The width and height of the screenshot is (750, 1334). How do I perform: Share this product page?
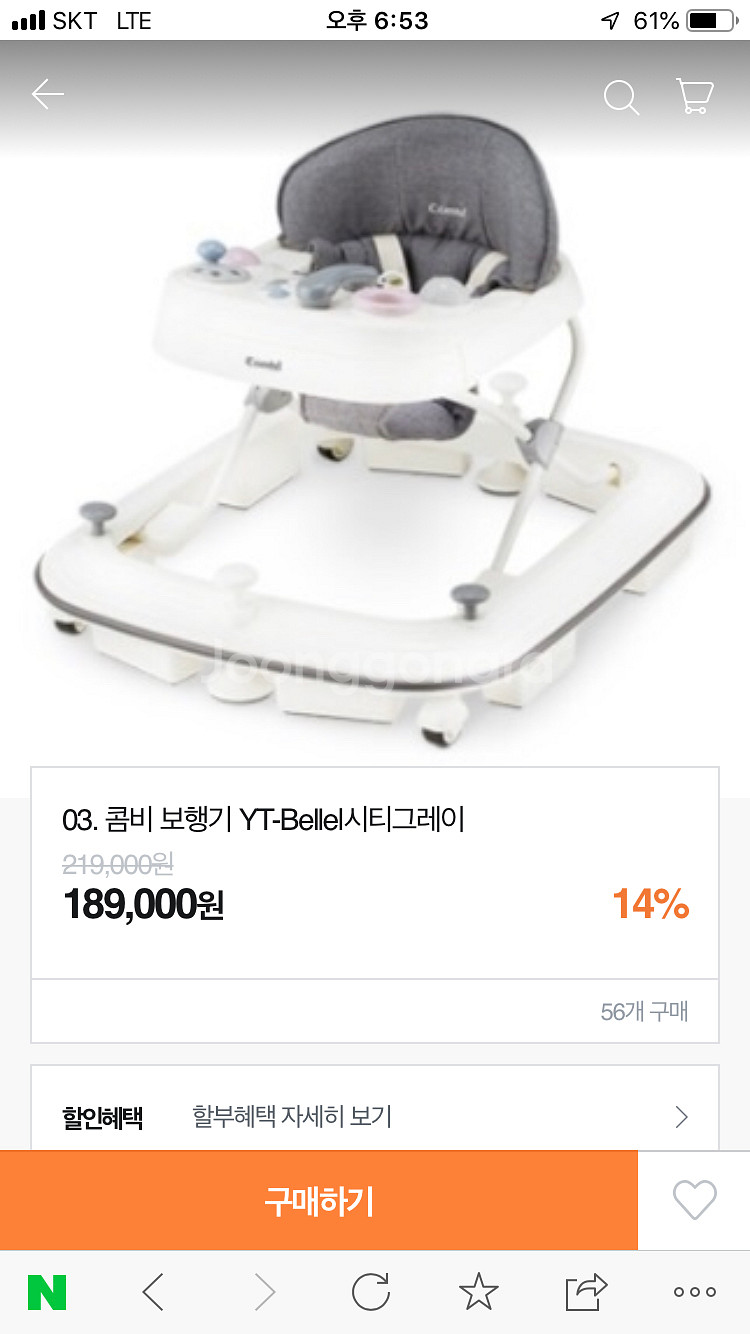586,1293
